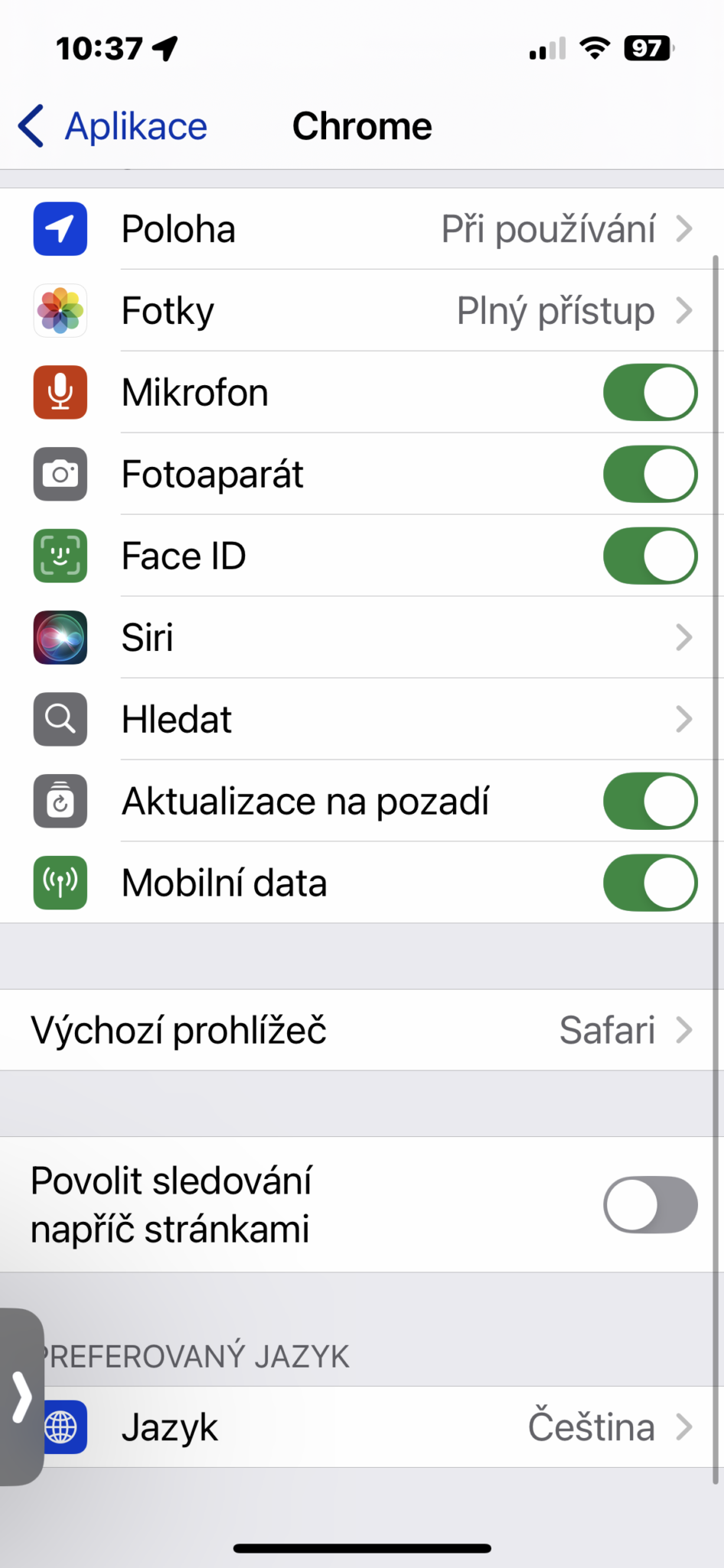The height and width of the screenshot is (1568, 724).
Task: Tap the Poloha location arrow icon
Action: pyautogui.click(x=60, y=229)
